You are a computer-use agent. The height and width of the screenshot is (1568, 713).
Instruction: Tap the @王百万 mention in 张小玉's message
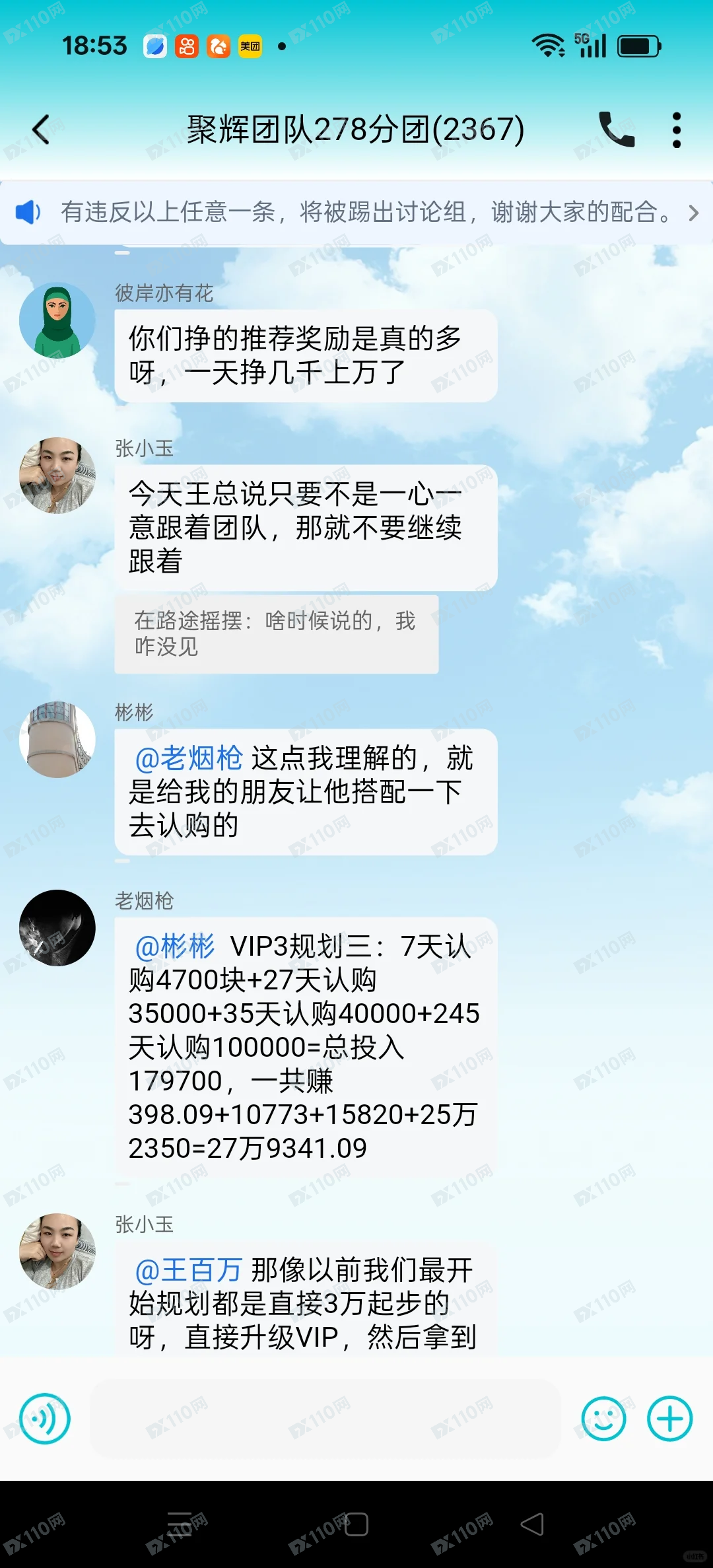point(189,1270)
